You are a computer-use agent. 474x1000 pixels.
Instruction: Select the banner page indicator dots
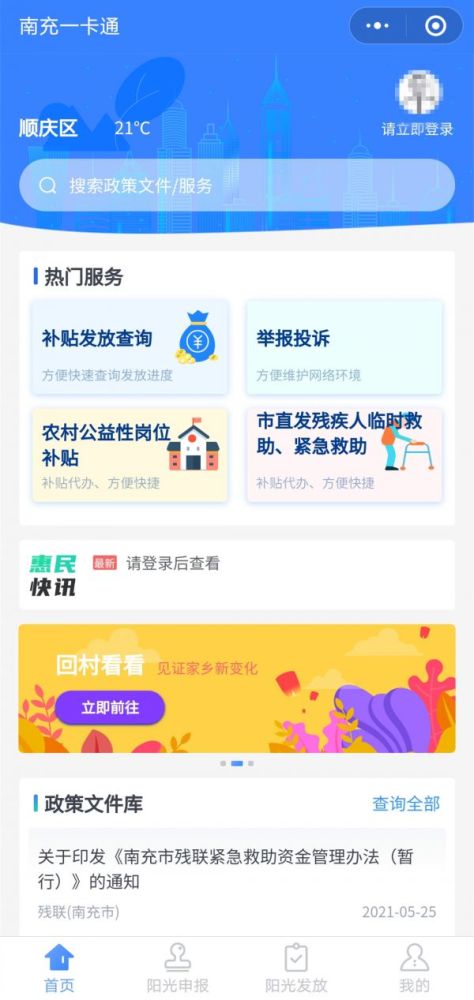(x=237, y=763)
